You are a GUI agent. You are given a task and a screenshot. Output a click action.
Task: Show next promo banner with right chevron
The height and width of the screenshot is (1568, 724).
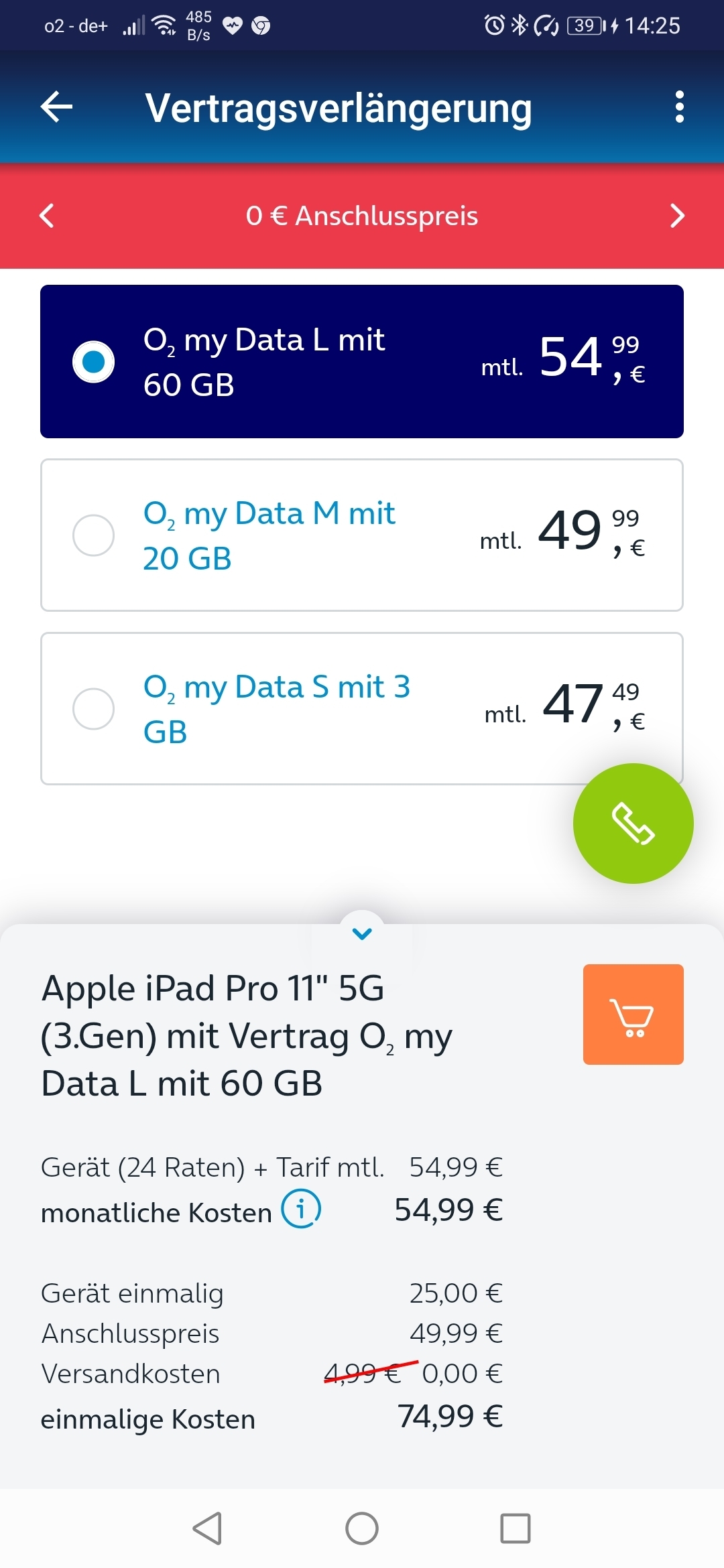[x=677, y=216]
